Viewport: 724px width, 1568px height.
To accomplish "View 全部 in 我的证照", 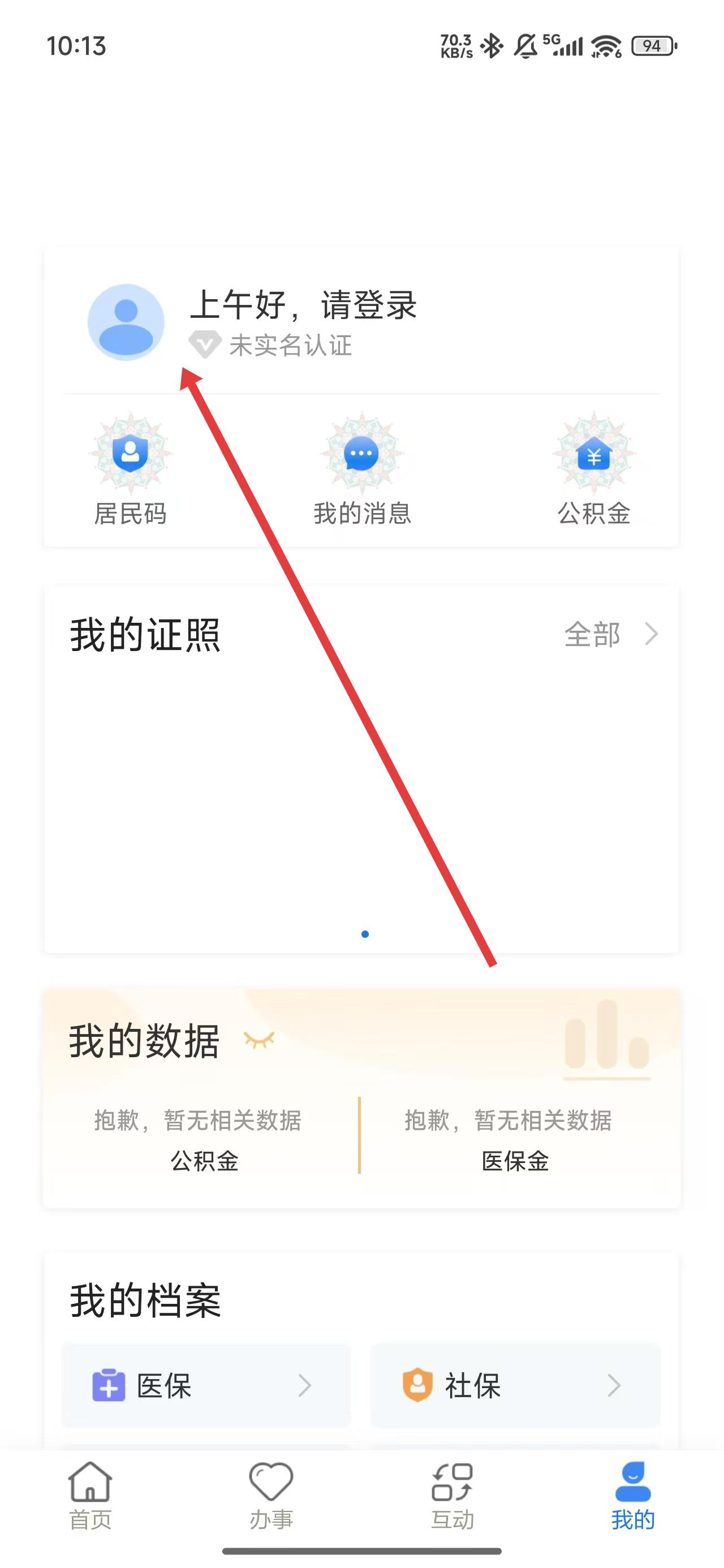I will pos(610,634).
